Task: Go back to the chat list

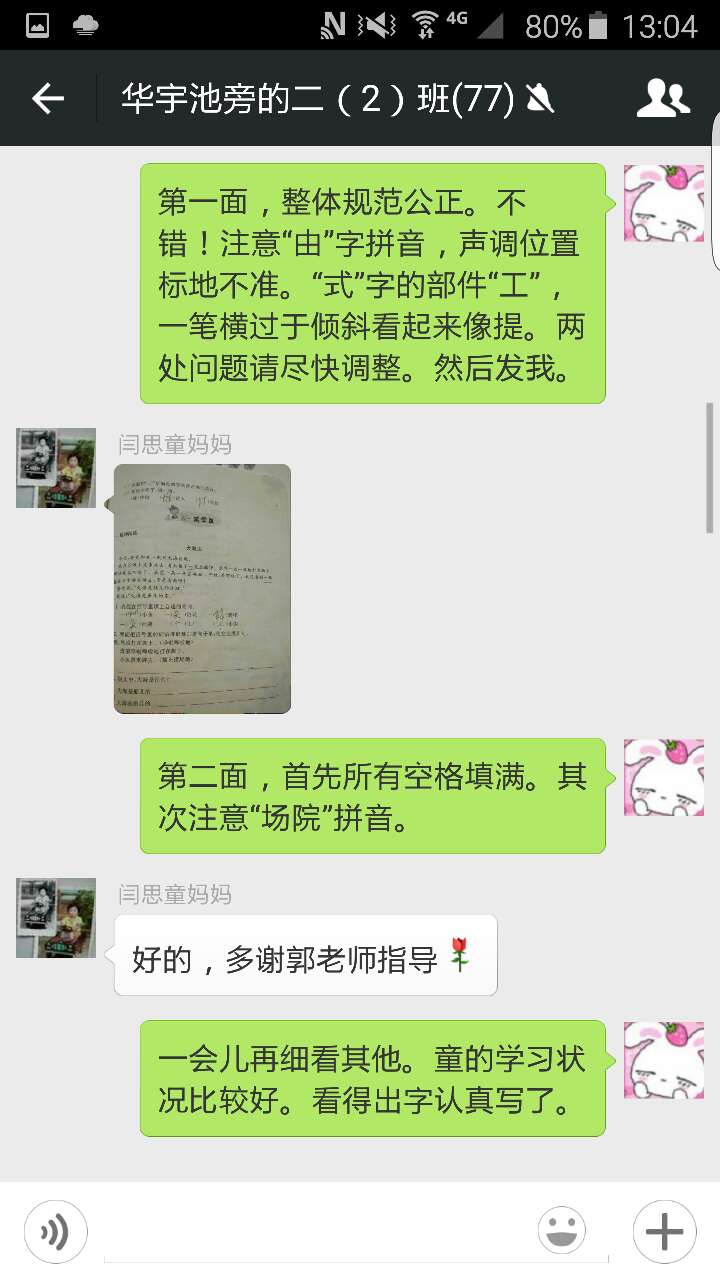Action: pyautogui.click(x=48, y=98)
